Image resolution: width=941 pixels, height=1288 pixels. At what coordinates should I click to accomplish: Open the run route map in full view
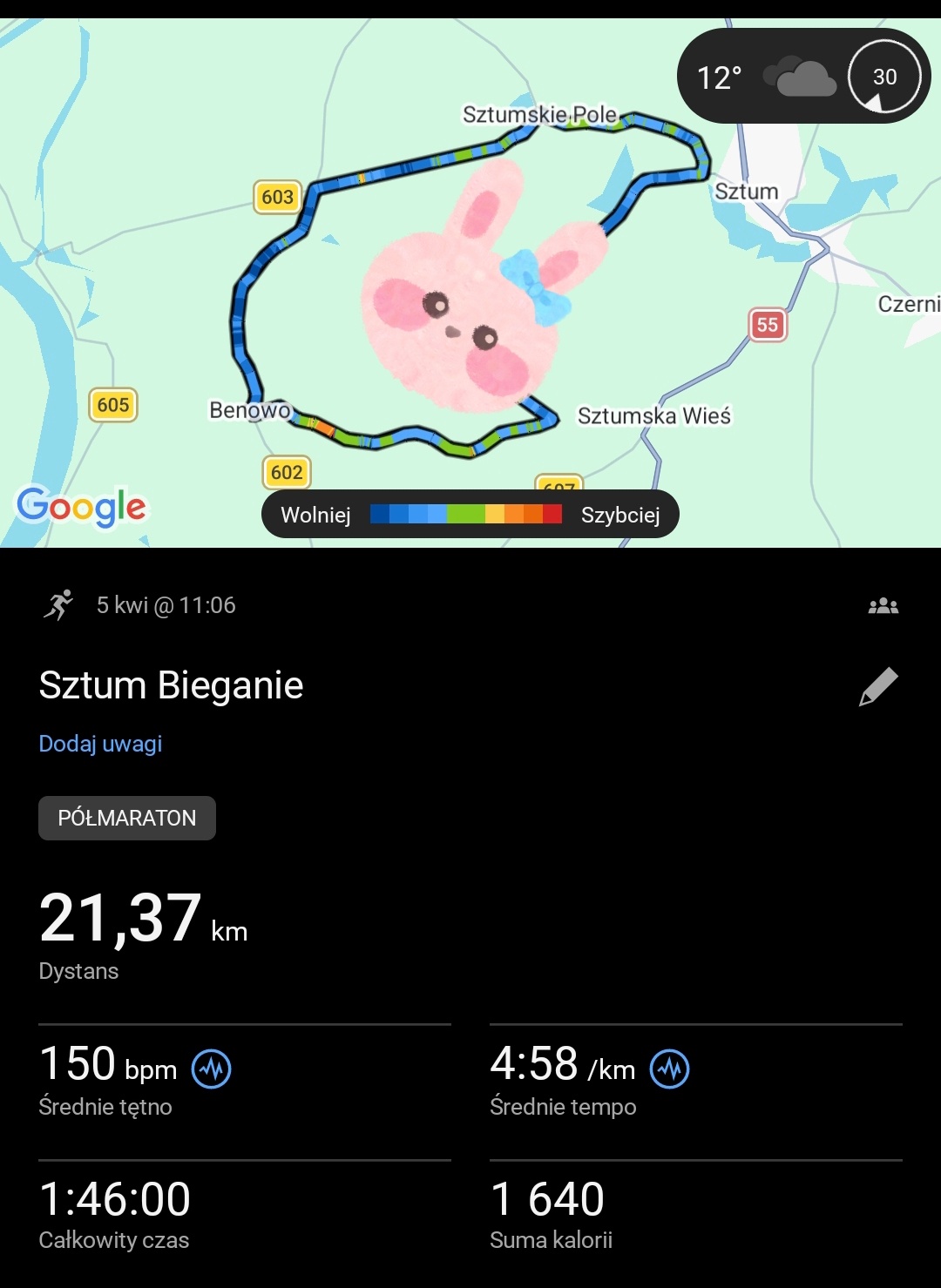point(470,287)
